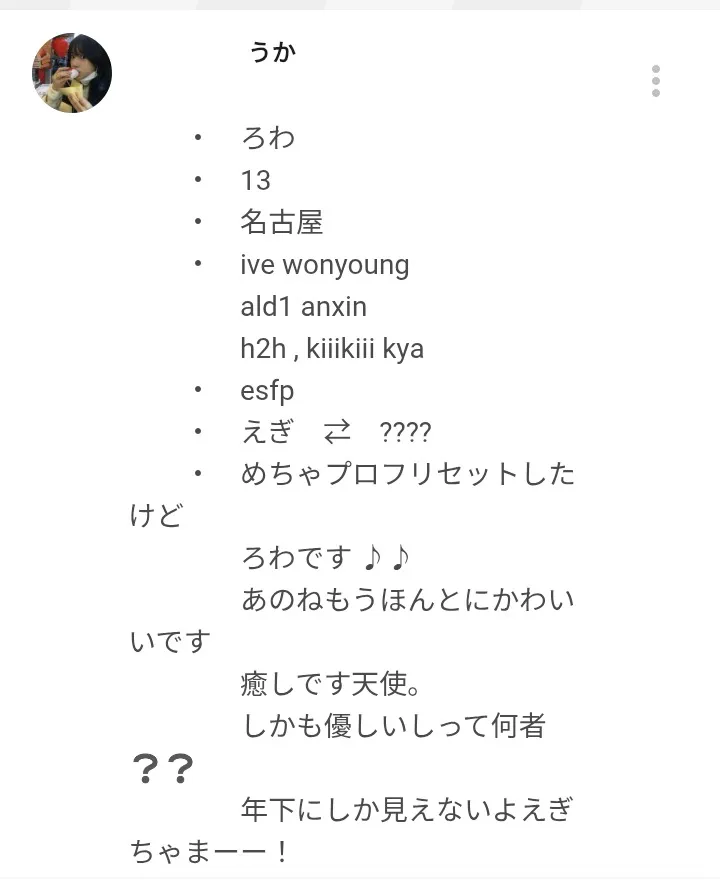This screenshot has height=890, width=720.
Task: Tap the username うか
Action: [273, 53]
